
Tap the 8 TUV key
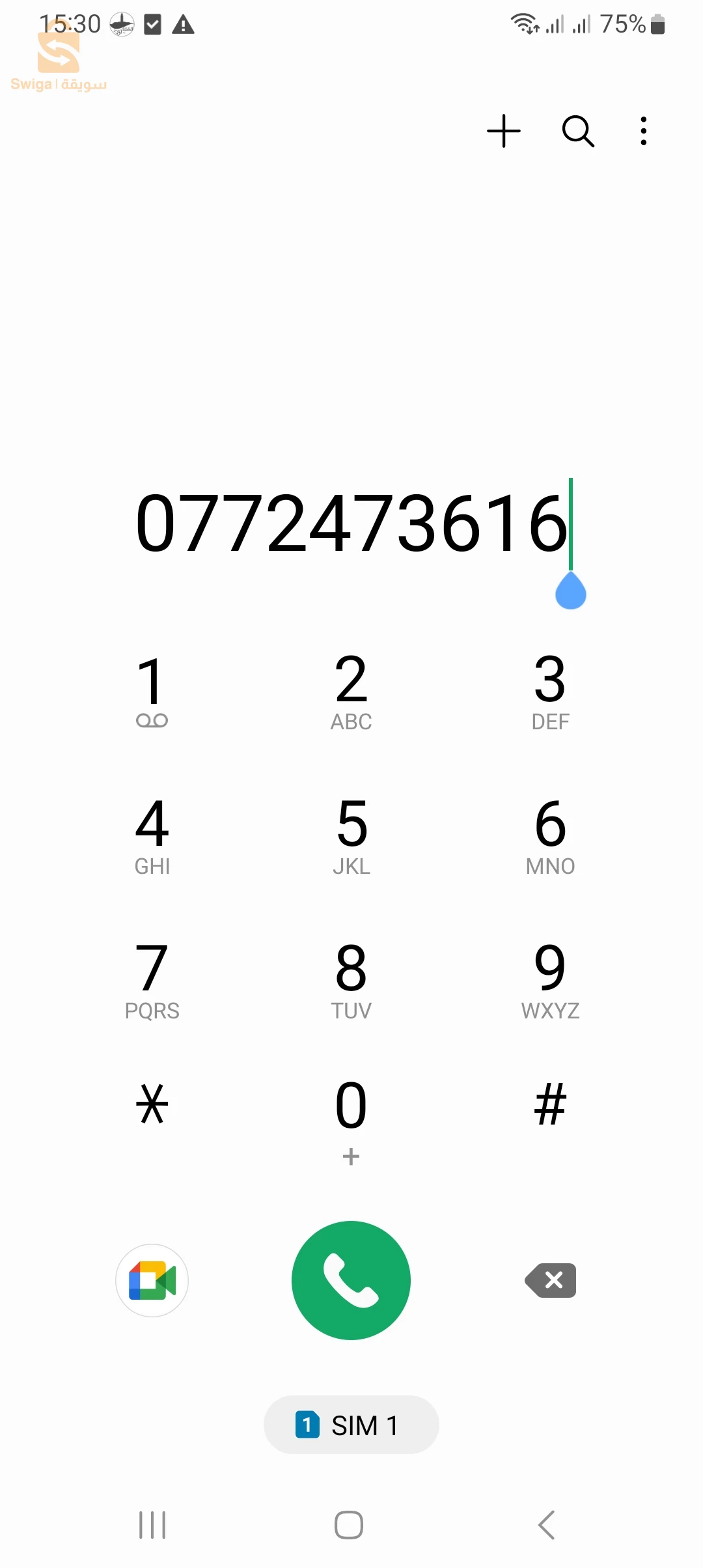[351, 981]
